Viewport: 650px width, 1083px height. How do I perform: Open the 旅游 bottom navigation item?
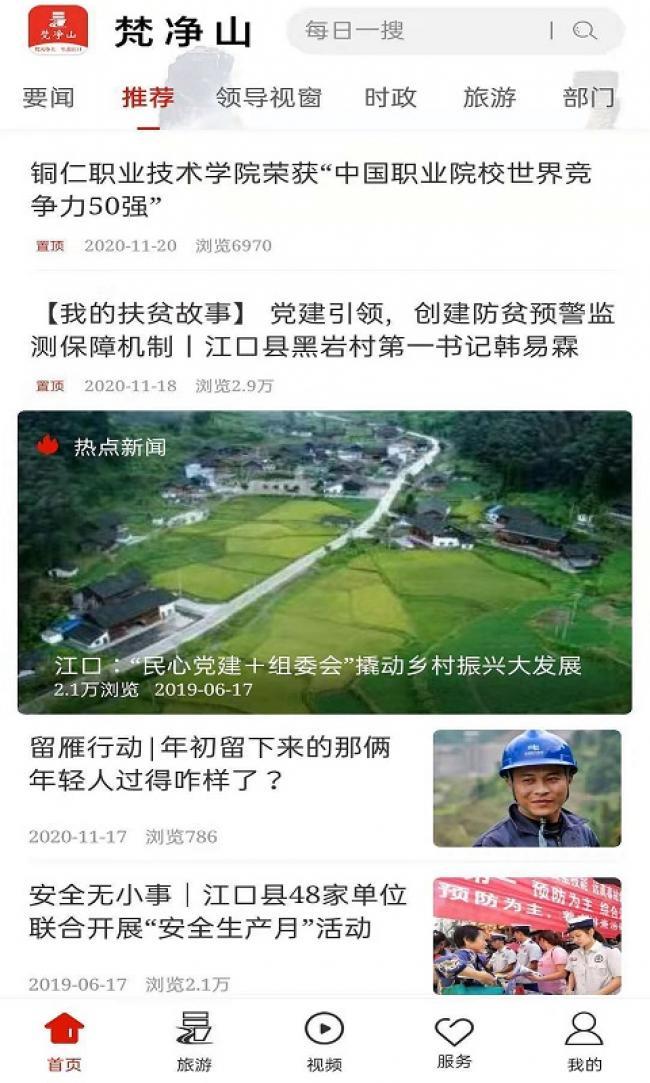194,1042
